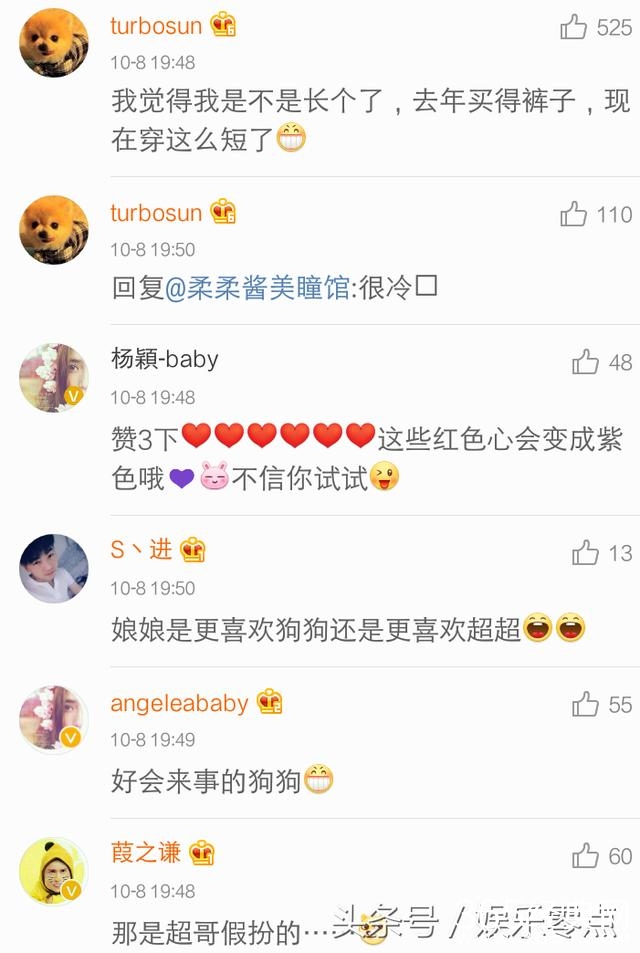Open turbosun's avatar on the 525-like comment
Image resolution: width=640 pixels, height=953 pixels.
point(54,43)
